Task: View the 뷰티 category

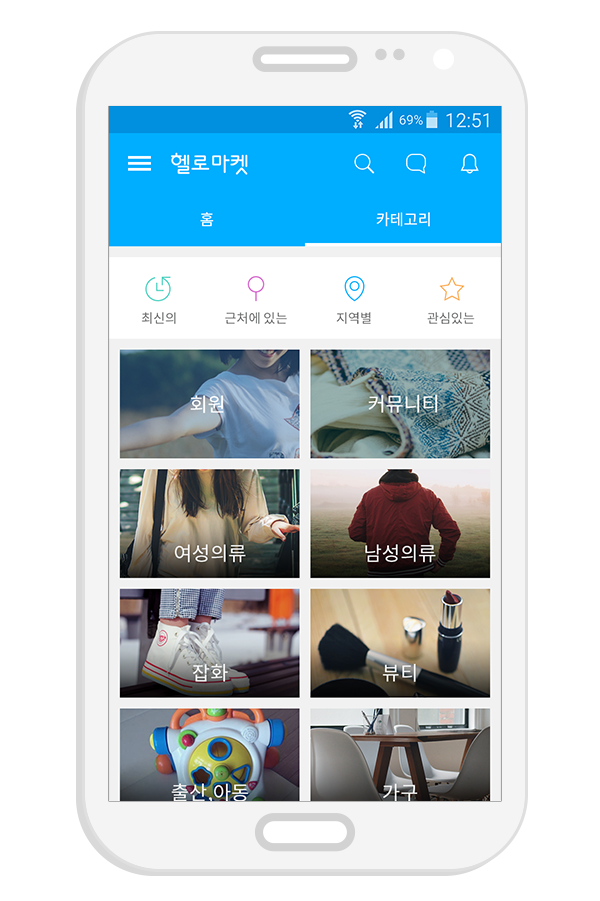Action: [x=400, y=643]
